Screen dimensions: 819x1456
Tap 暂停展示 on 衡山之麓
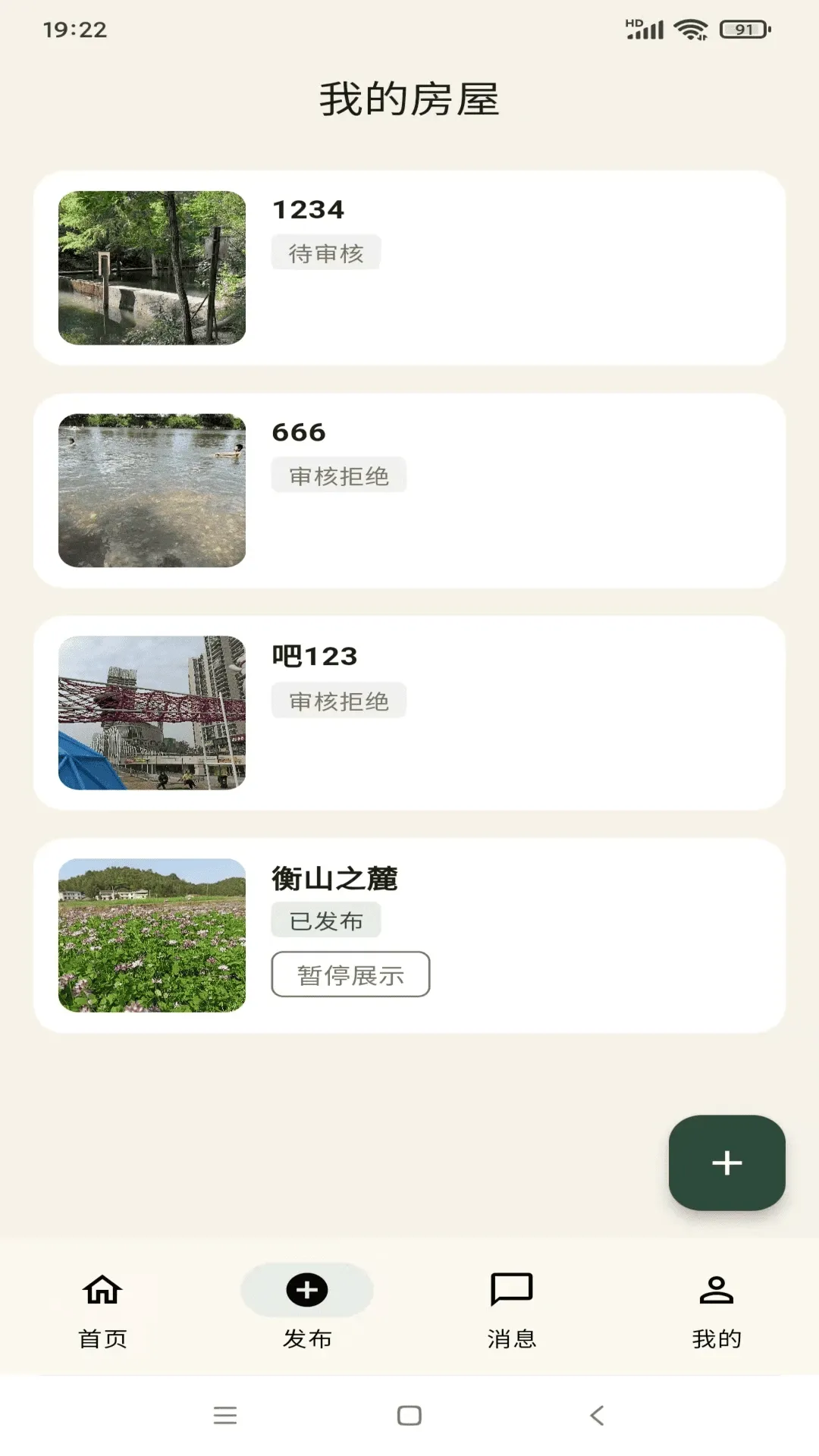click(350, 974)
